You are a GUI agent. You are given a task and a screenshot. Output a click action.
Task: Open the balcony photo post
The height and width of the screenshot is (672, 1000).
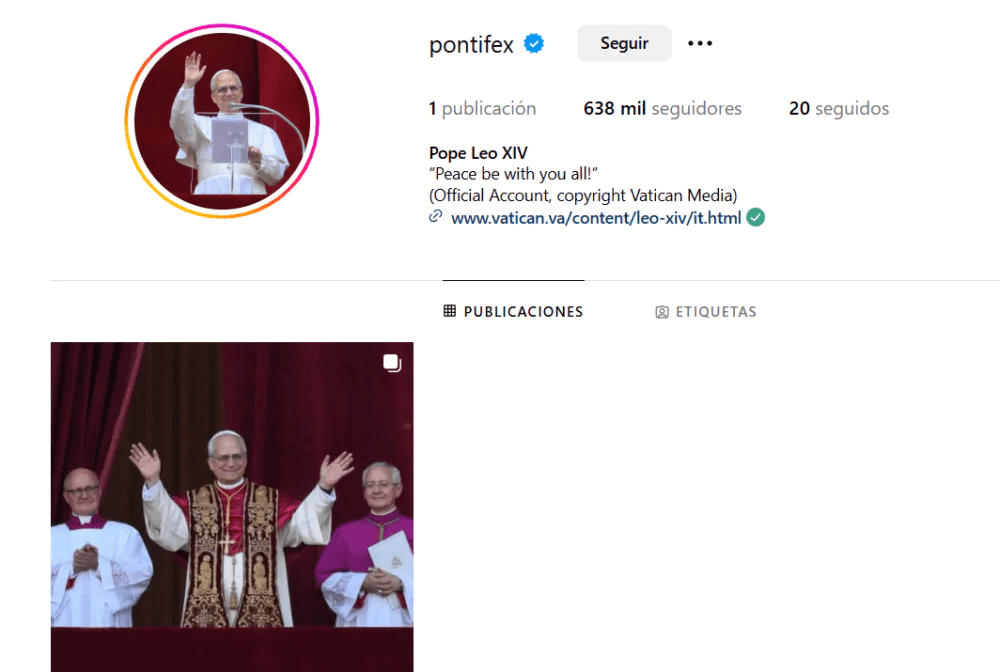232,506
